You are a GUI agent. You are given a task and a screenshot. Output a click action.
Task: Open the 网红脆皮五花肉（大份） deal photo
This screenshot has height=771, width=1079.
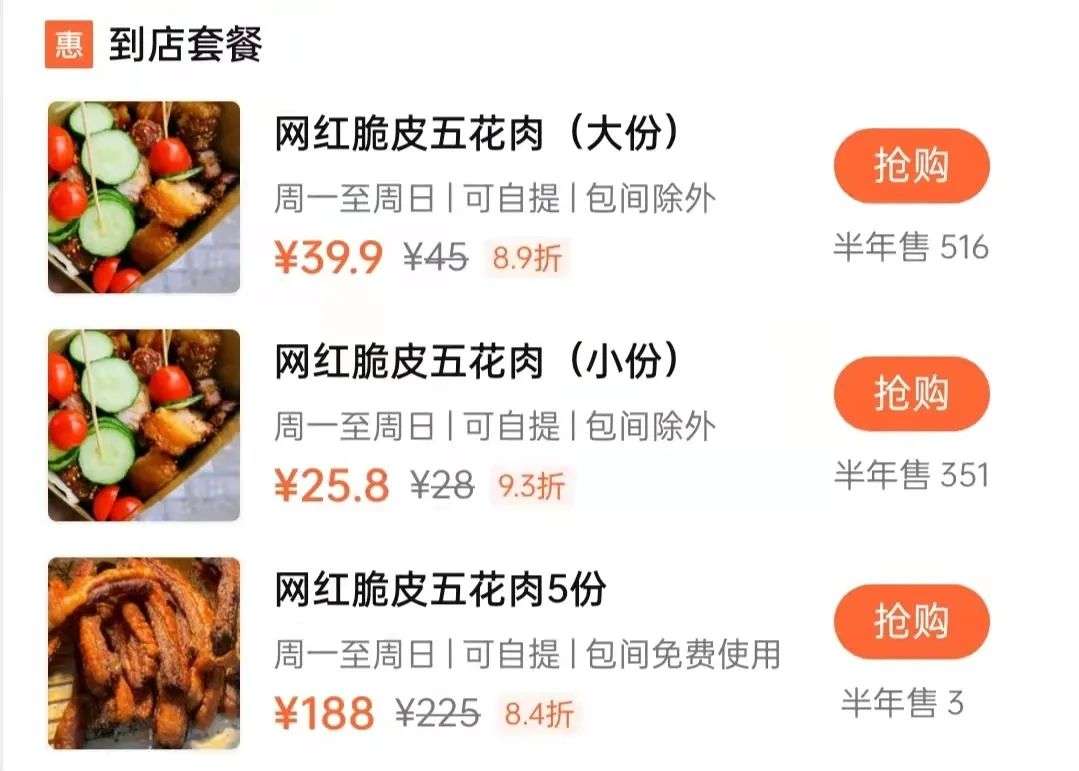(x=144, y=197)
